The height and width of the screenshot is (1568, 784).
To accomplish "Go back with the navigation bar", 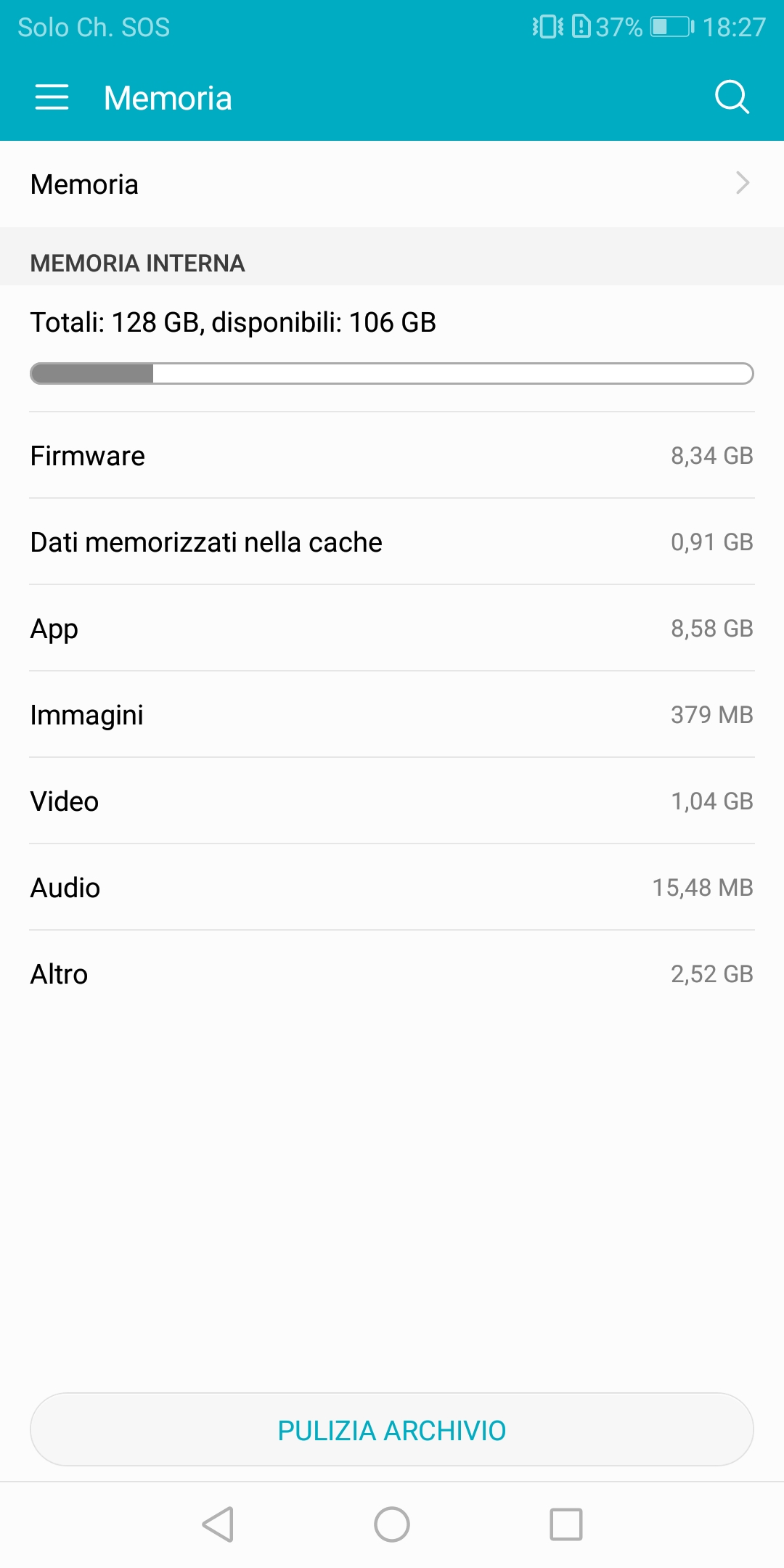I will pyautogui.click(x=218, y=1524).
